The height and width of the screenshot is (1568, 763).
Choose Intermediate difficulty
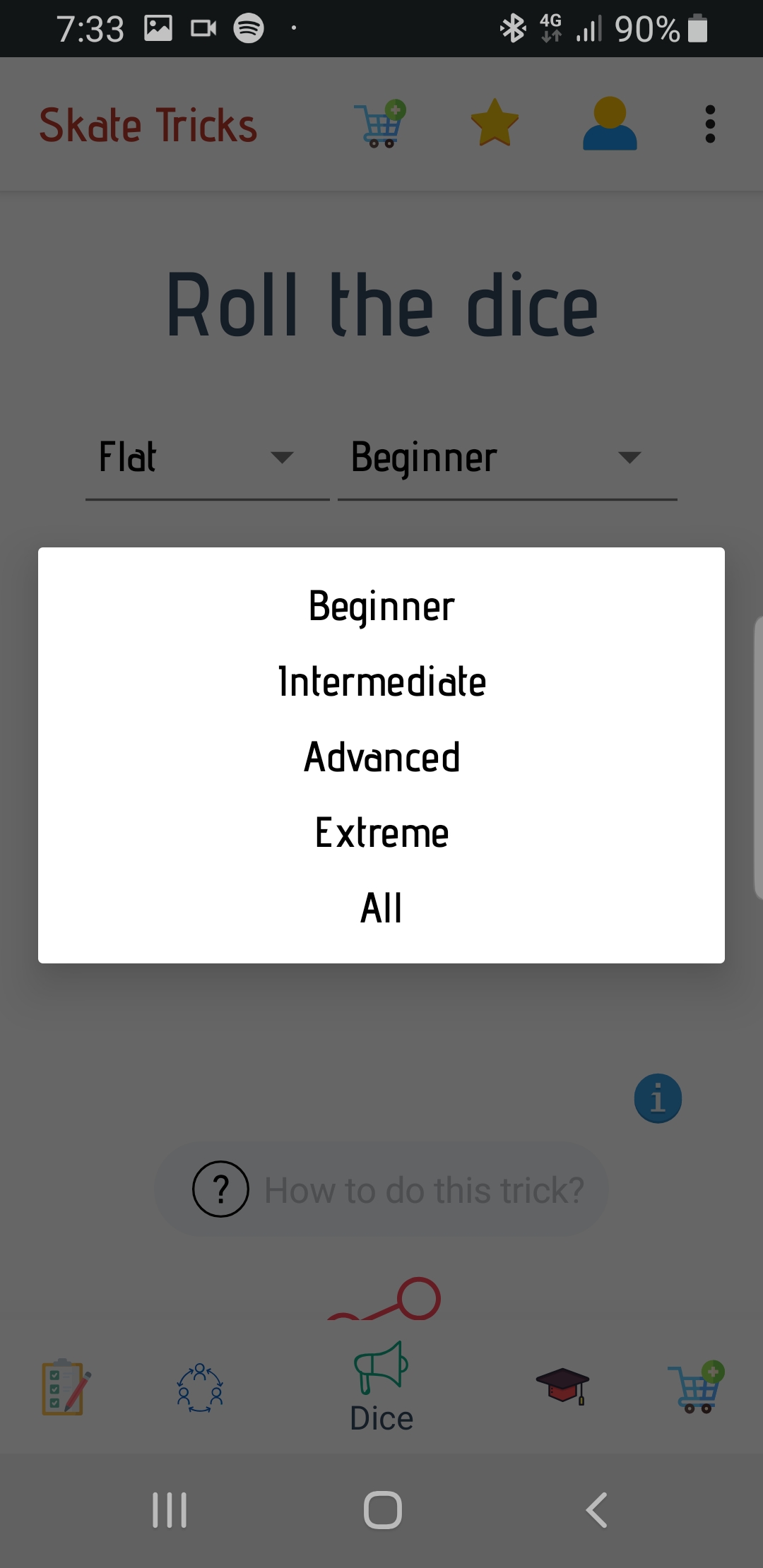point(381,682)
